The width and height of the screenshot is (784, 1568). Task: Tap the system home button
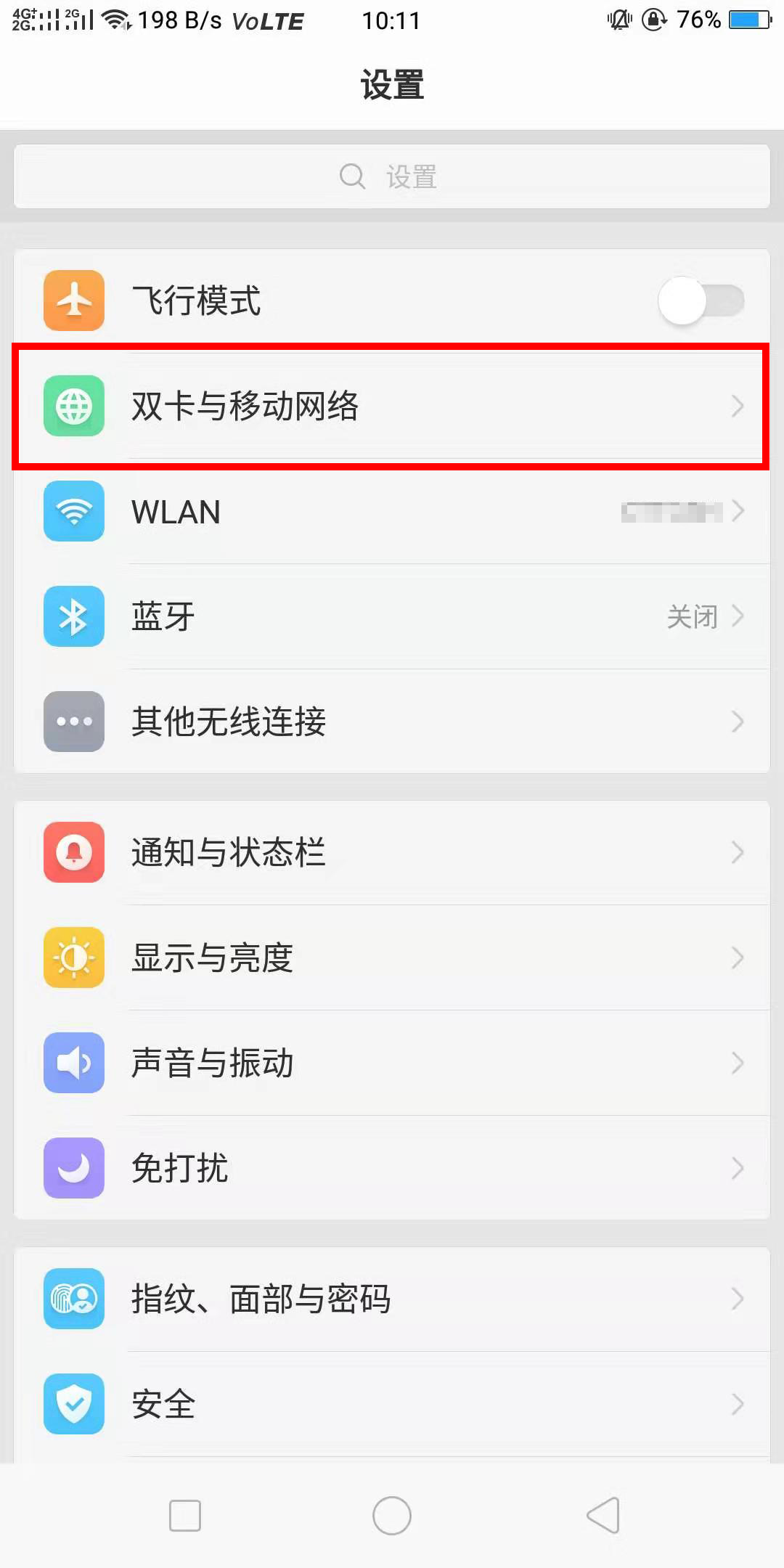click(x=392, y=1516)
